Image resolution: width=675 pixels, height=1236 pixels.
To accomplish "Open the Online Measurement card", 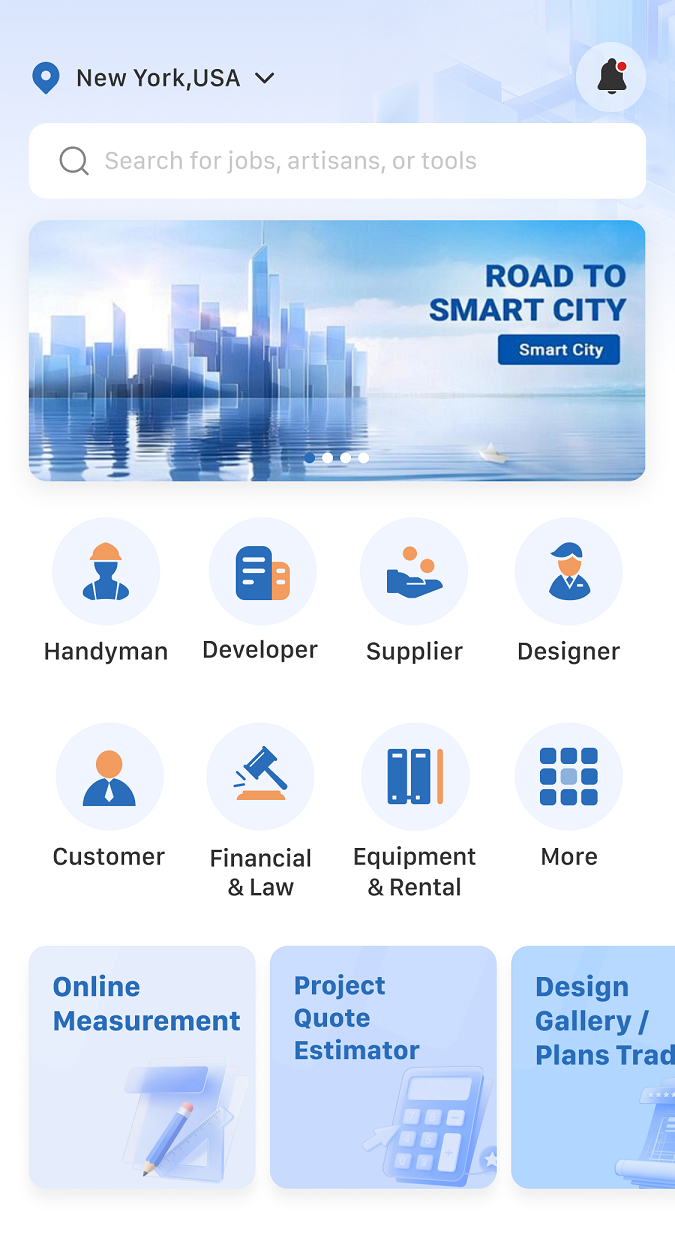I will click(142, 1066).
